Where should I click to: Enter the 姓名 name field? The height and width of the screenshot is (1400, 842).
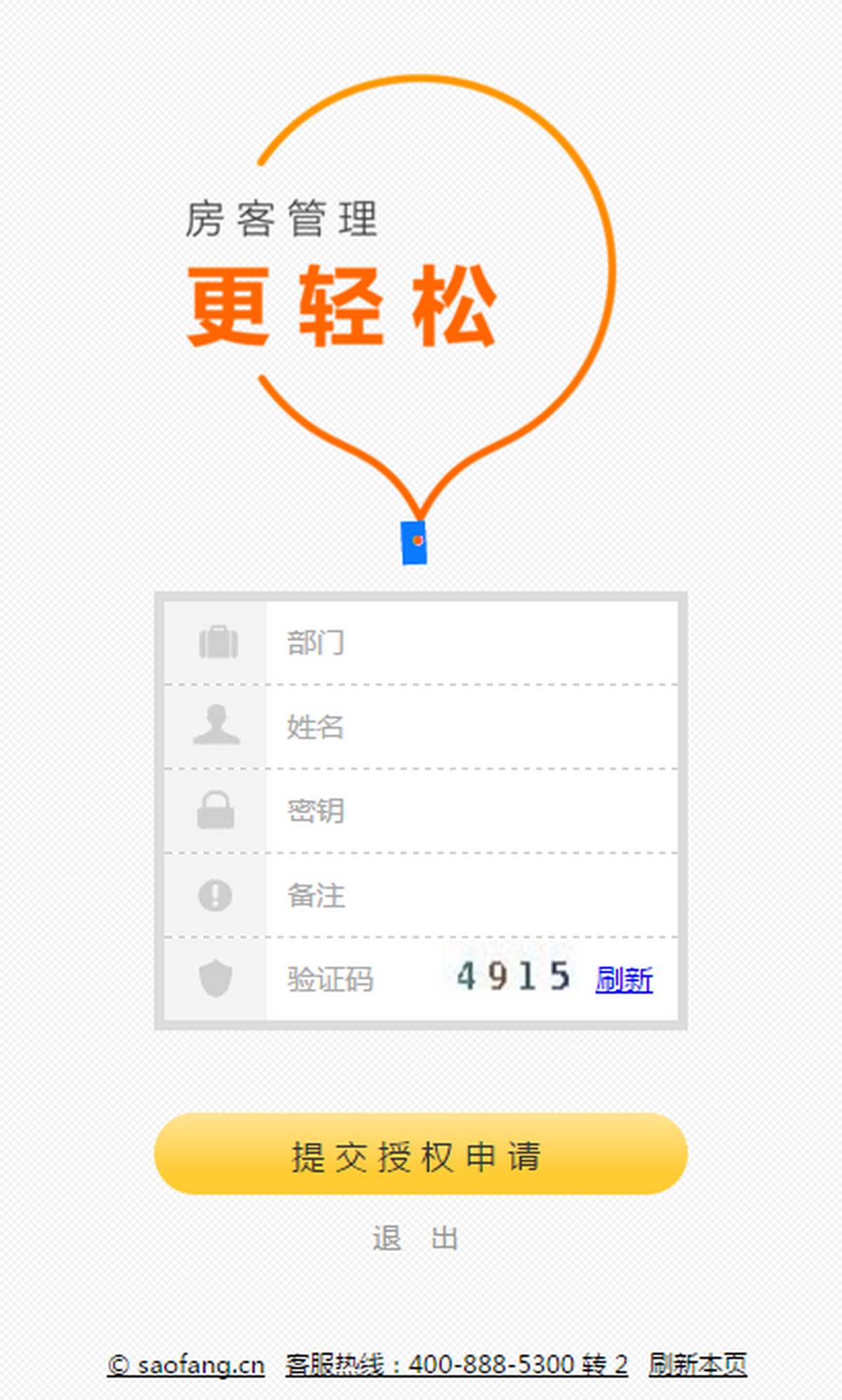[x=470, y=727]
